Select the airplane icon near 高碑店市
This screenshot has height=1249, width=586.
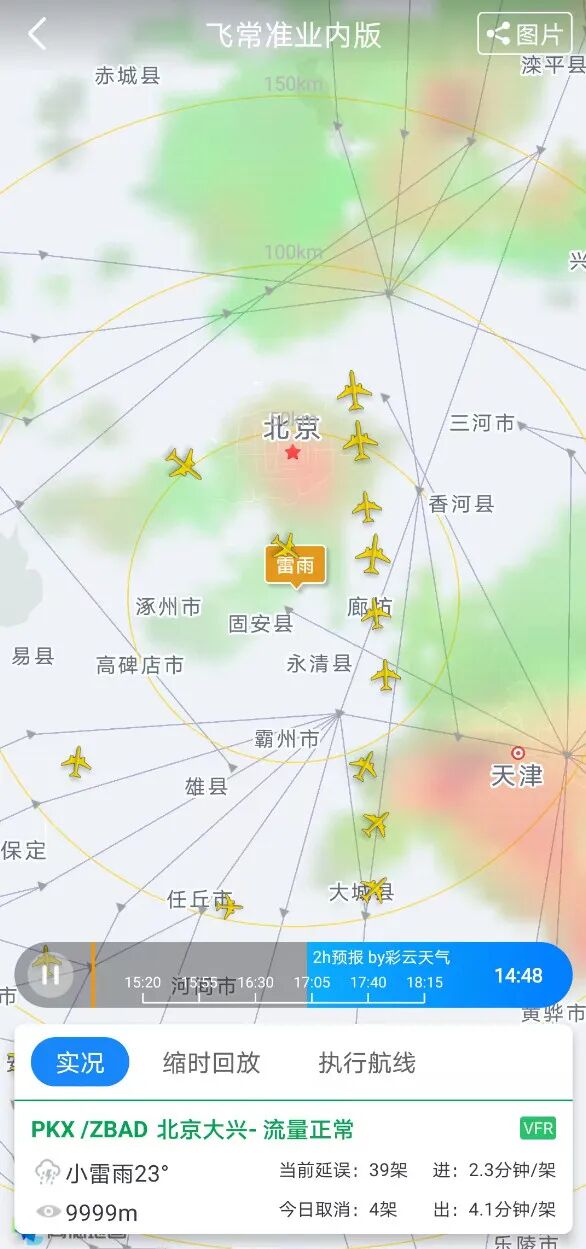pyautogui.click(x=76, y=762)
